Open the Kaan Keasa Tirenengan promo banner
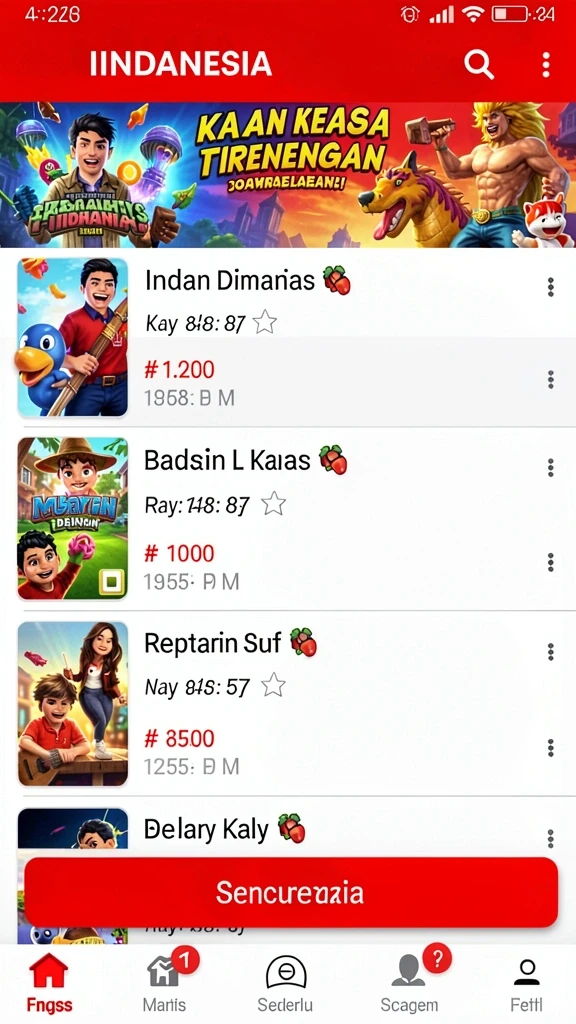Screen dimensions: 576x1024 click(288, 175)
